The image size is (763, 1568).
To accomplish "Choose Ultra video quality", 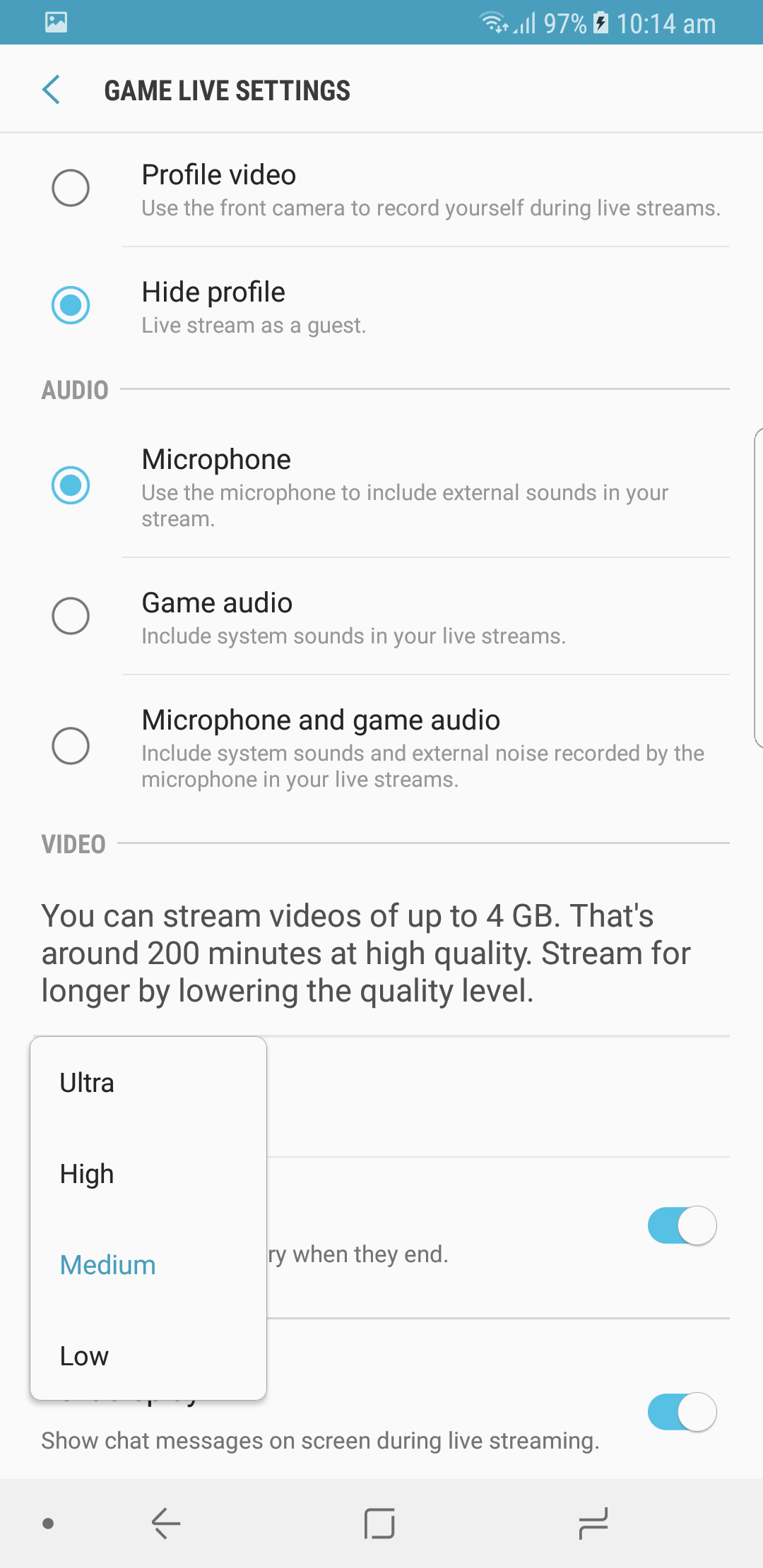I will (87, 1083).
